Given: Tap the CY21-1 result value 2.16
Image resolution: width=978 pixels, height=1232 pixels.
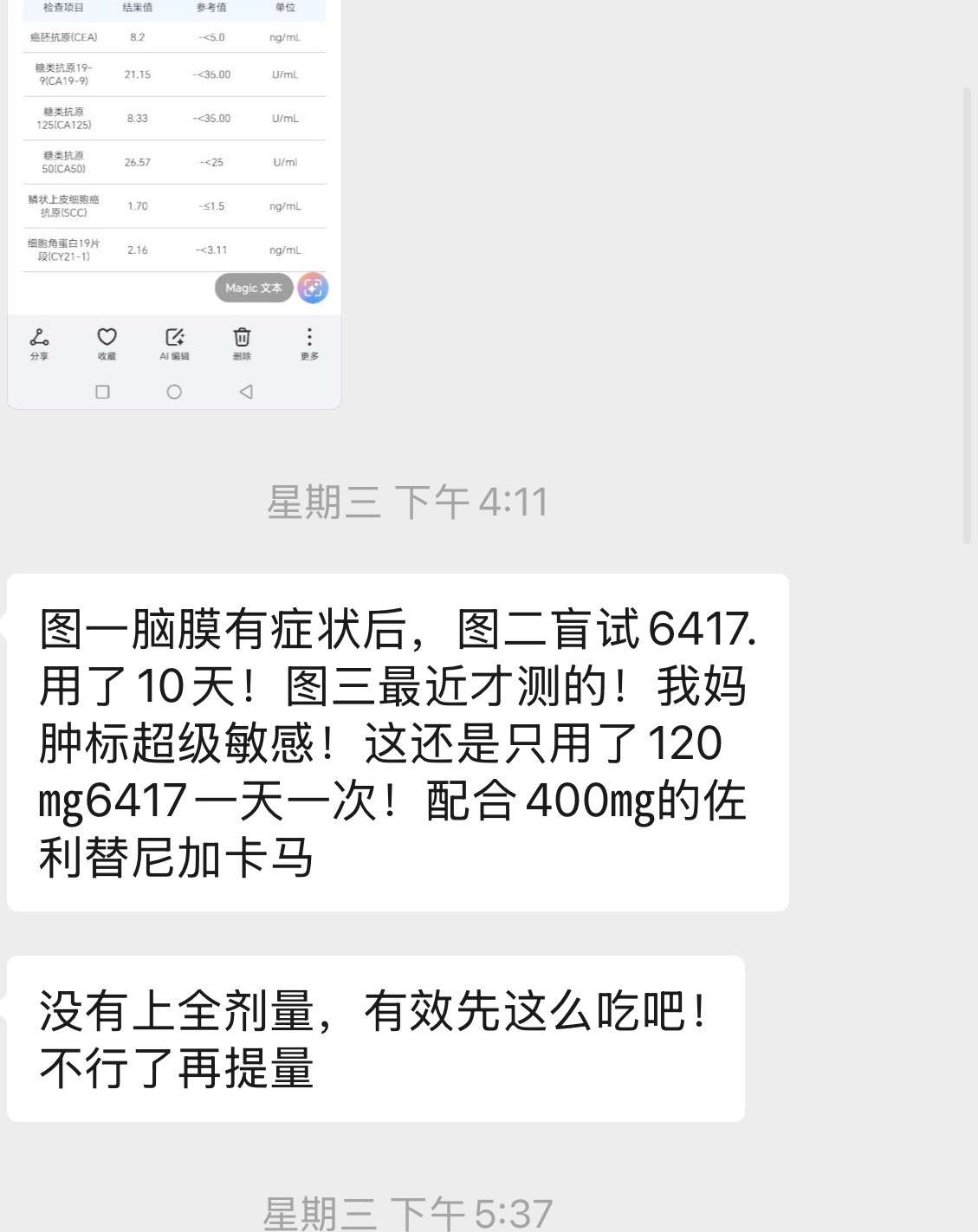Looking at the screenshot, I should point(140,250).
